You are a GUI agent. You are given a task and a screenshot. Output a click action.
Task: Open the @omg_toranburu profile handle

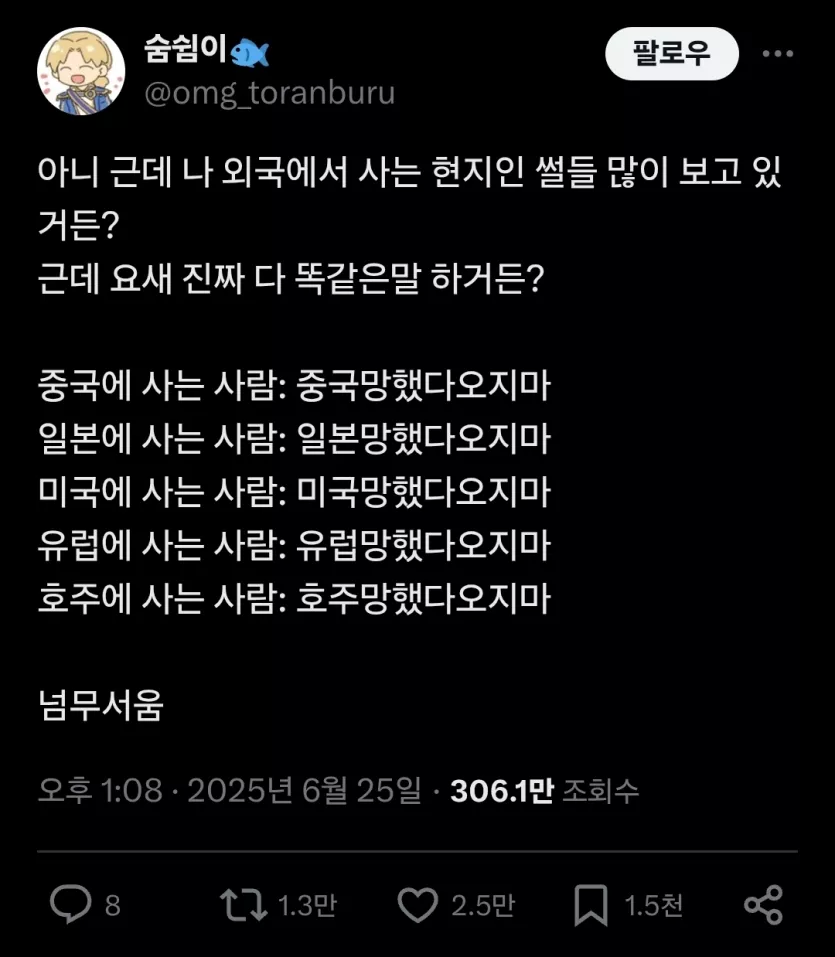(270, 93)
